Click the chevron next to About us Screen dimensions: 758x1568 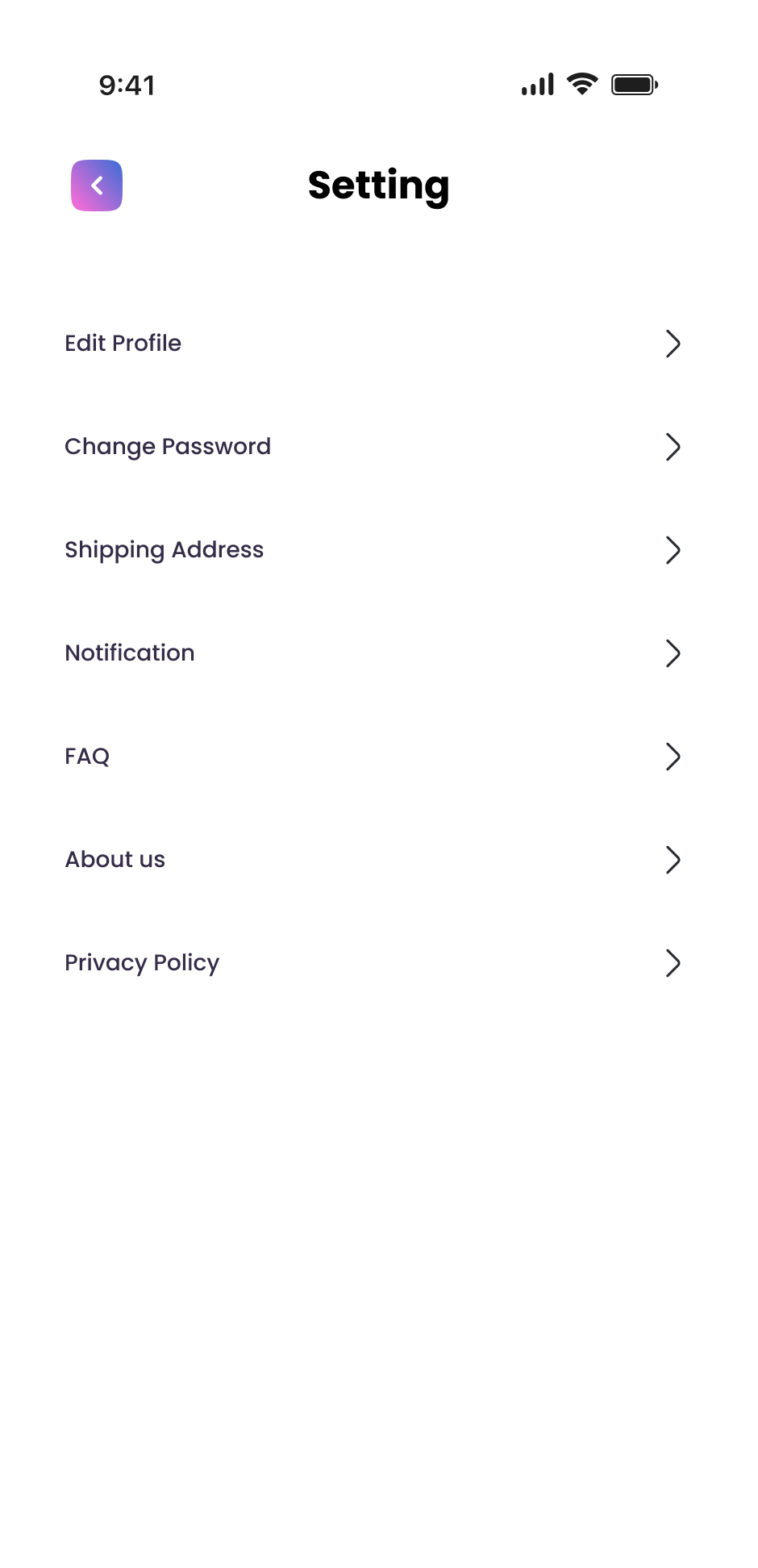[673, 861]
